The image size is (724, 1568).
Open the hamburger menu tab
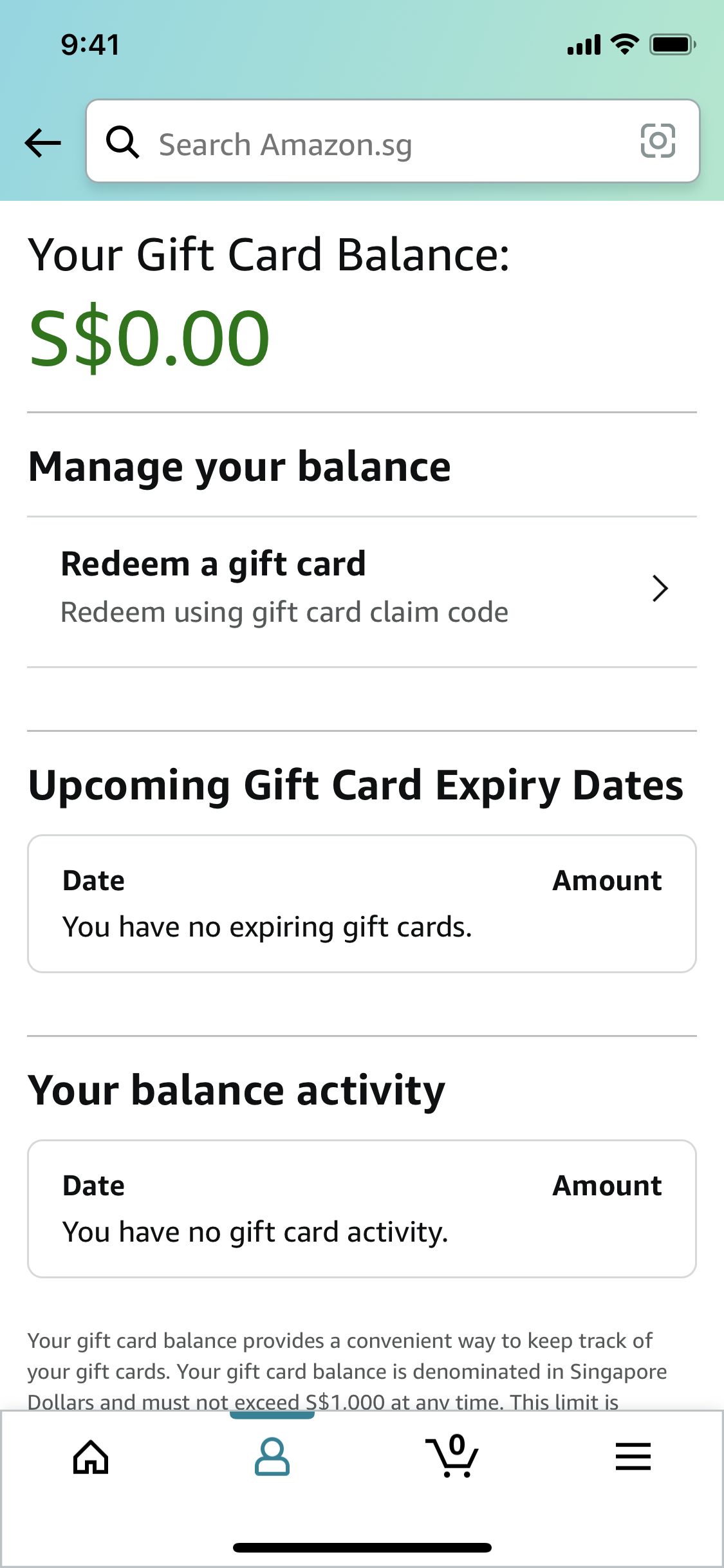(633, 1457)
